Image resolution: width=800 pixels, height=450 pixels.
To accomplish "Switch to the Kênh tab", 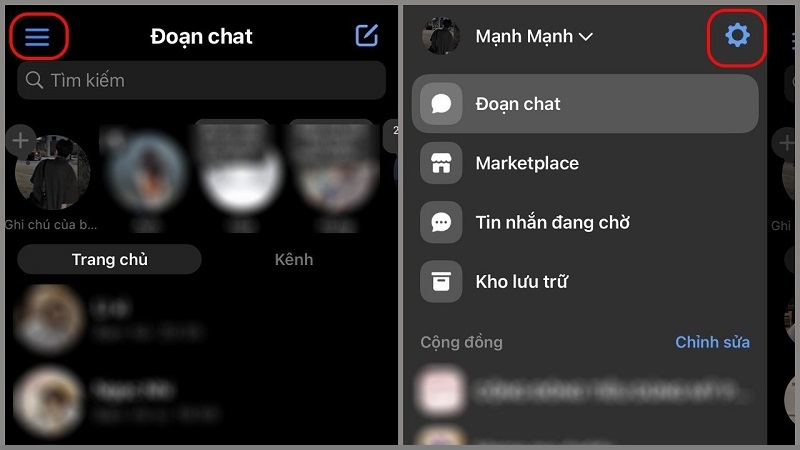I will pos(294,259).
